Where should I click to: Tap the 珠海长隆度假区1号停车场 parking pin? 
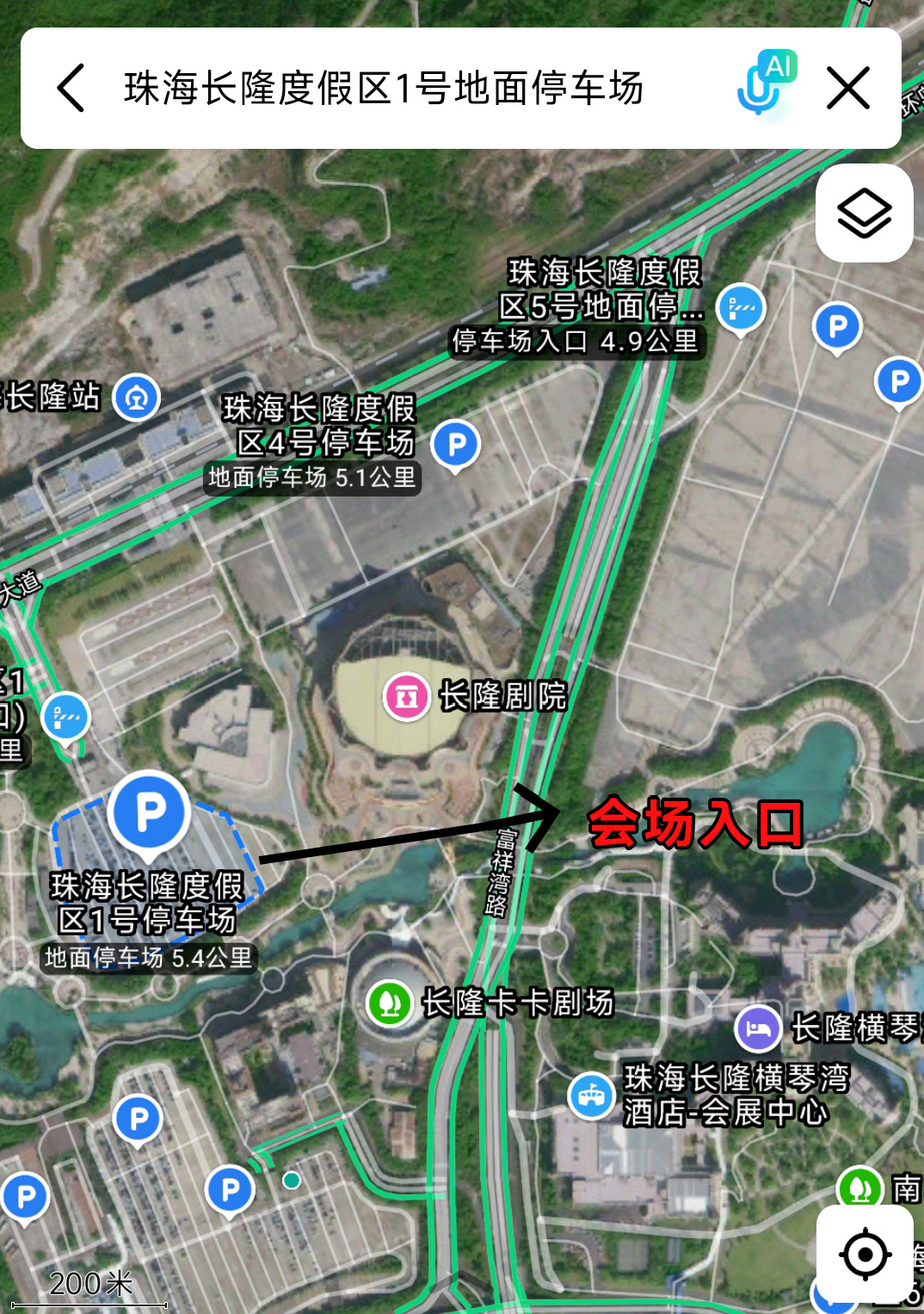pos(150,813)
